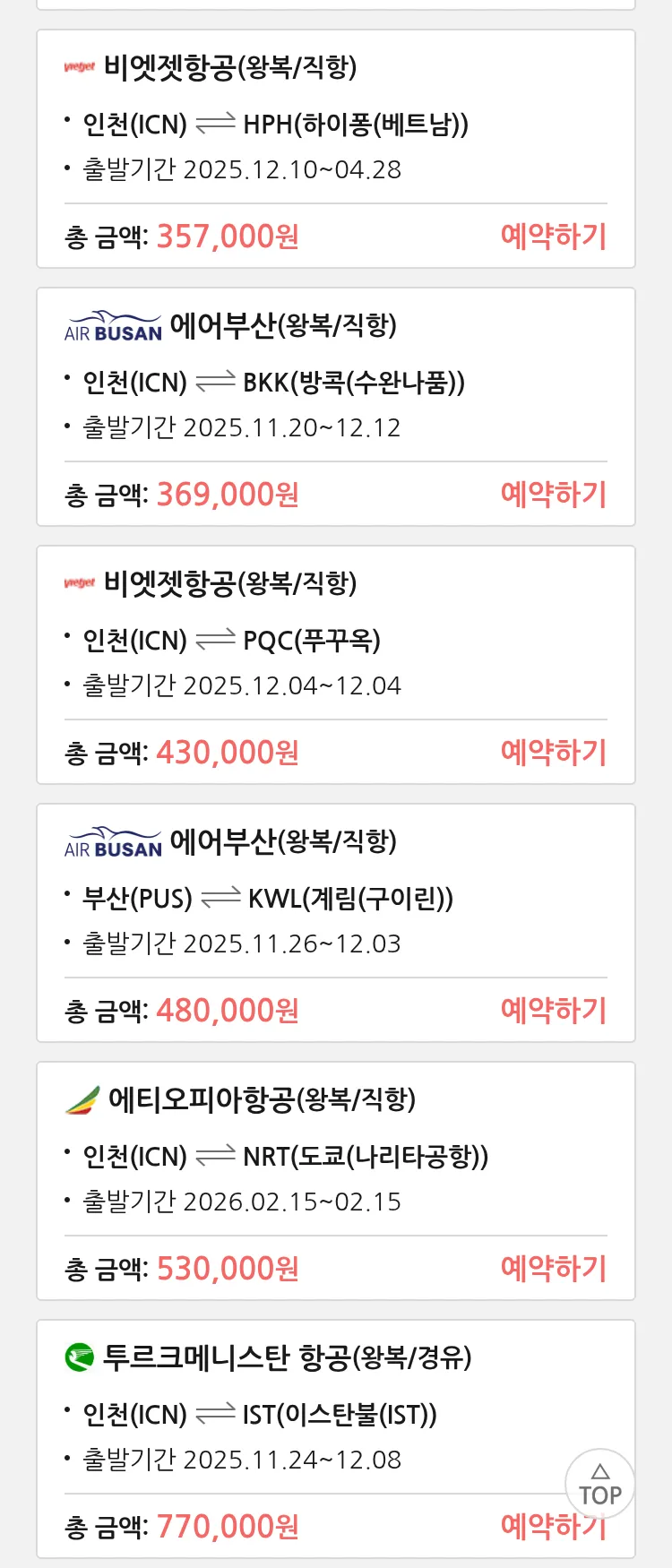
Task: View the Turkmenistan Airlines Incheon to Istanbul card
Action: 335,1416
